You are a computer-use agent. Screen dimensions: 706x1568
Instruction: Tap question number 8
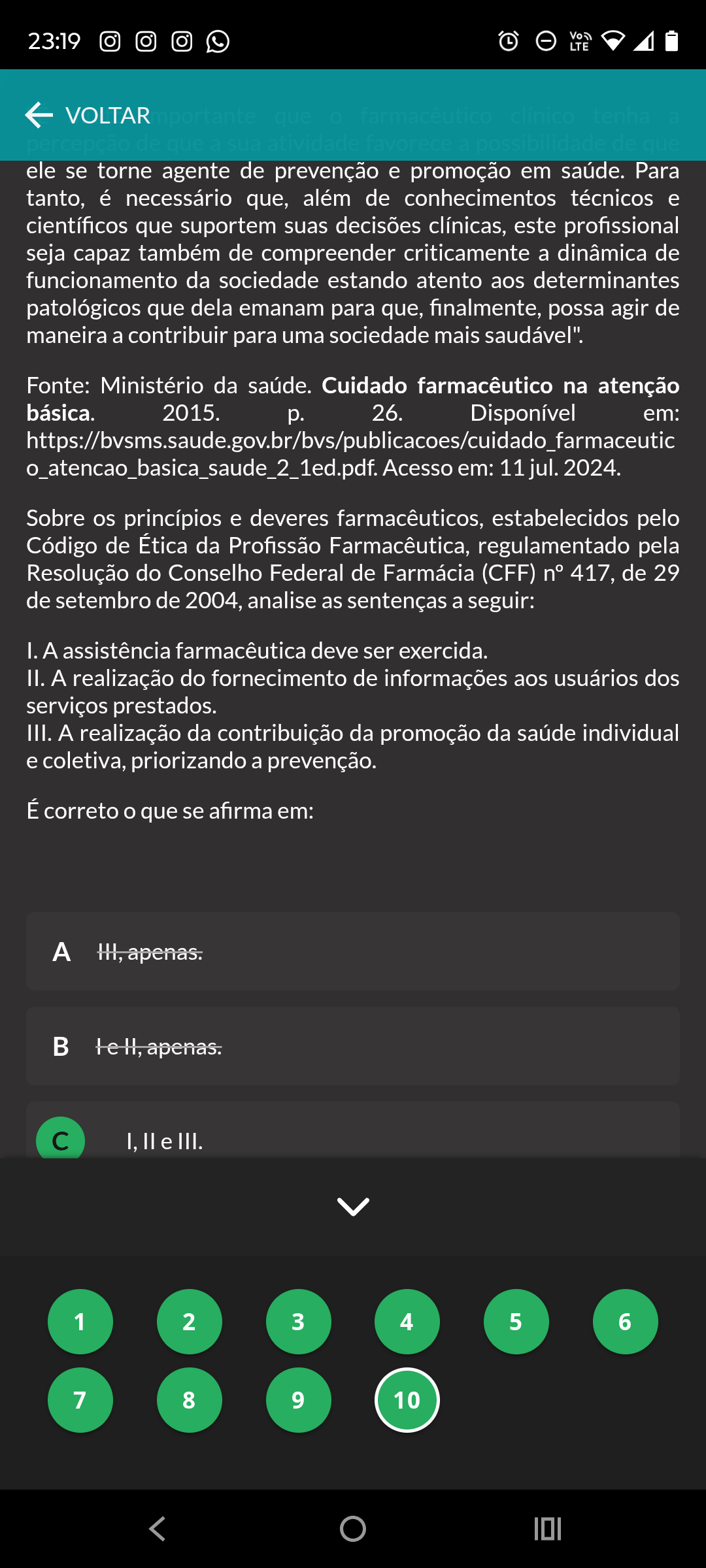coord(190,1400)
